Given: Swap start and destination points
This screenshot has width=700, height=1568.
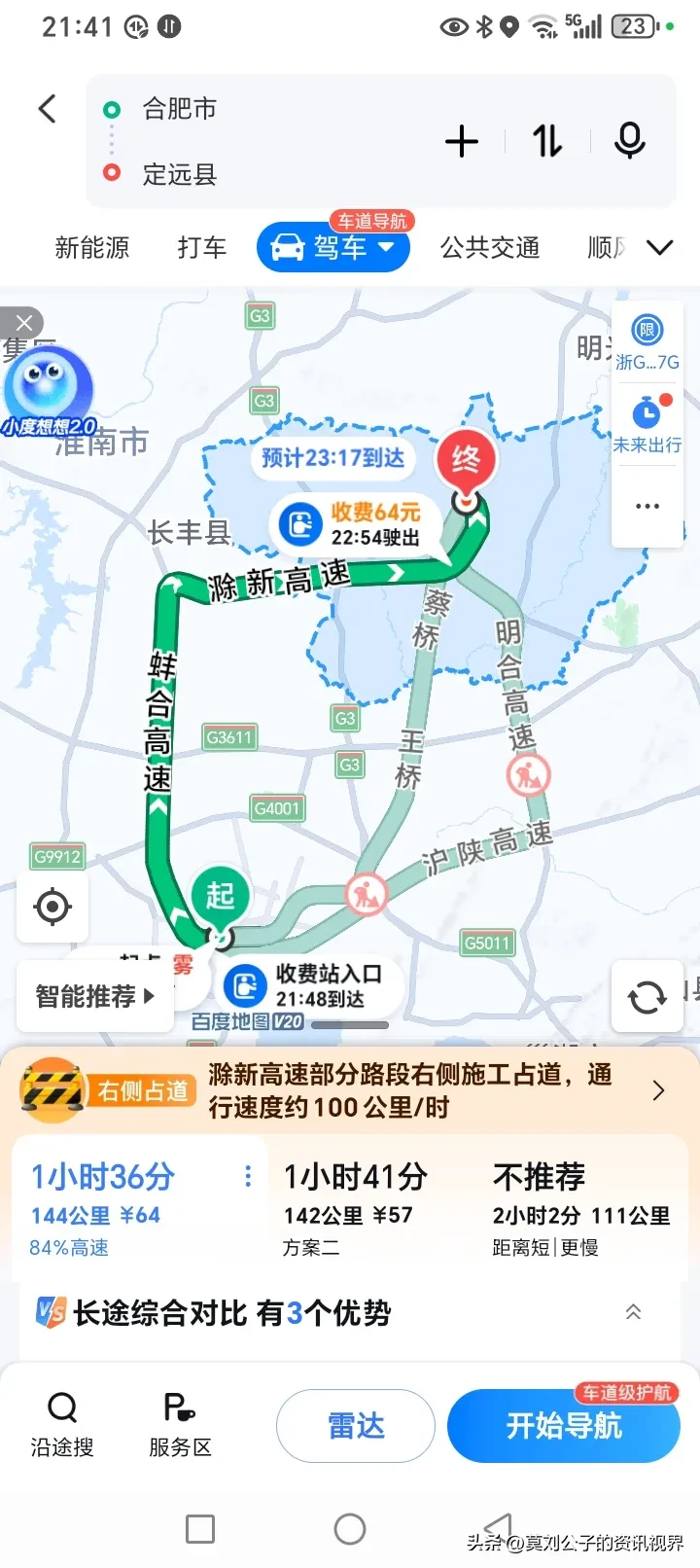Looking at the screenshot, I should click(547, 142).
